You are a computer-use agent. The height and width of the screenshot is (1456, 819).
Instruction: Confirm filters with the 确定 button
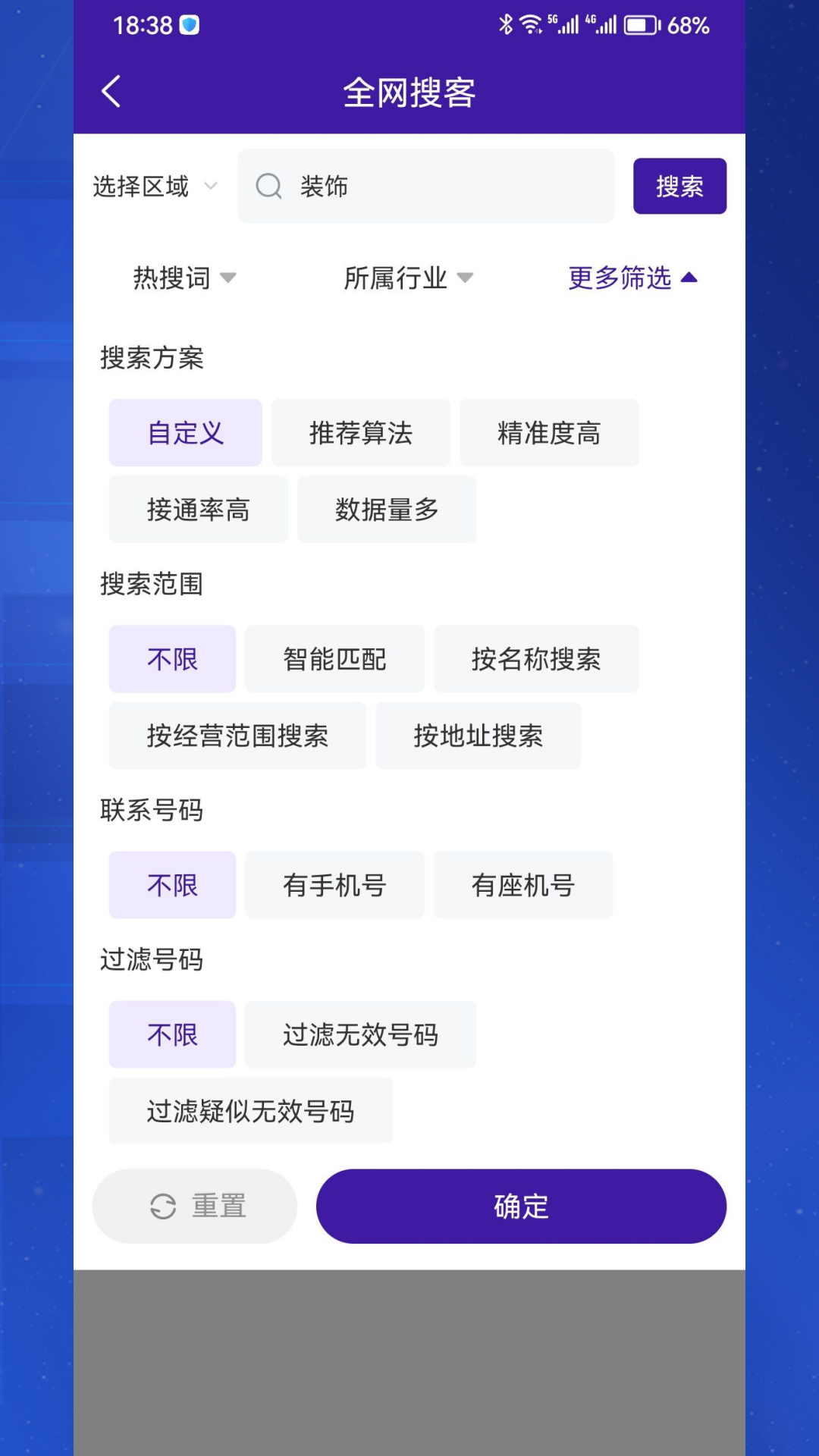tap(521, 1206)
